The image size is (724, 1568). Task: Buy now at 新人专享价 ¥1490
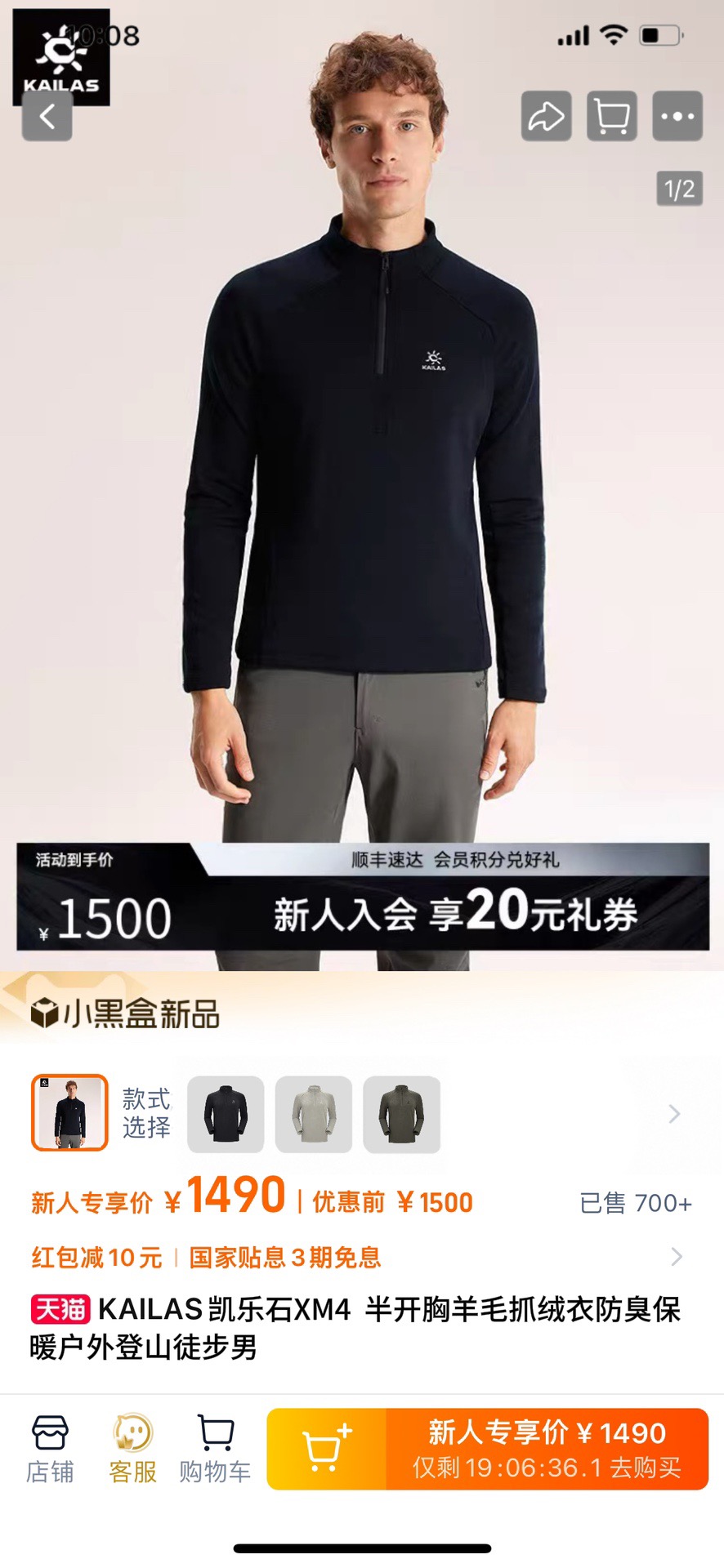(546, 1449)
